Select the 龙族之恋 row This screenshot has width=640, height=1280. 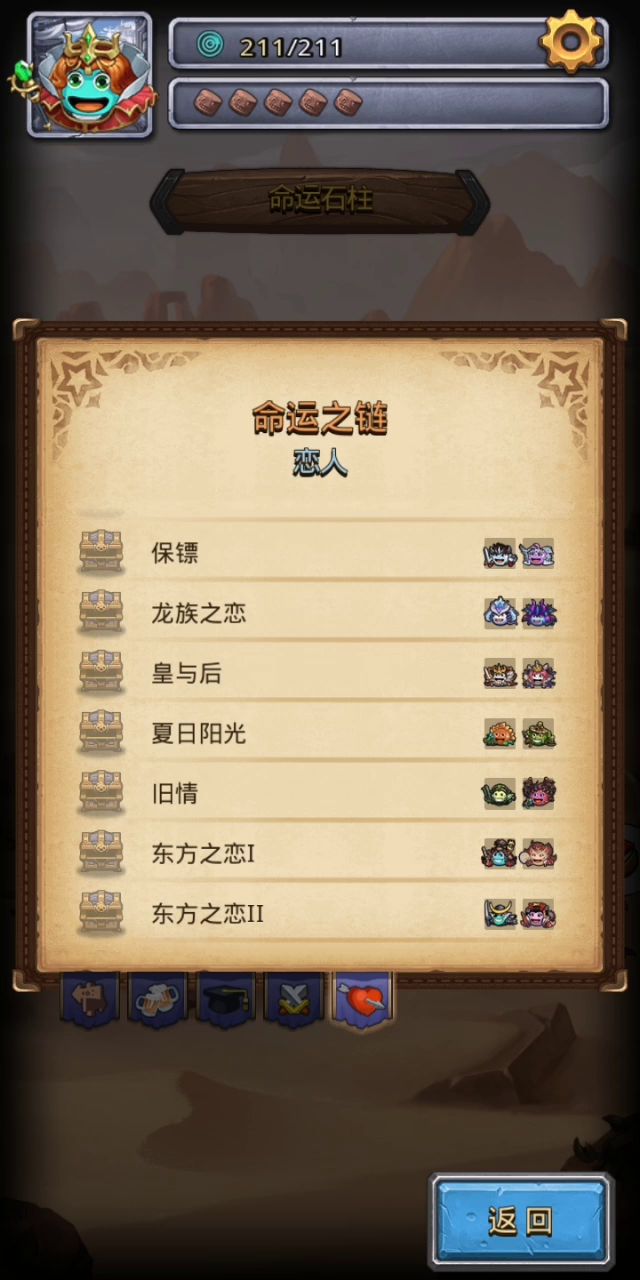point(320,613)
